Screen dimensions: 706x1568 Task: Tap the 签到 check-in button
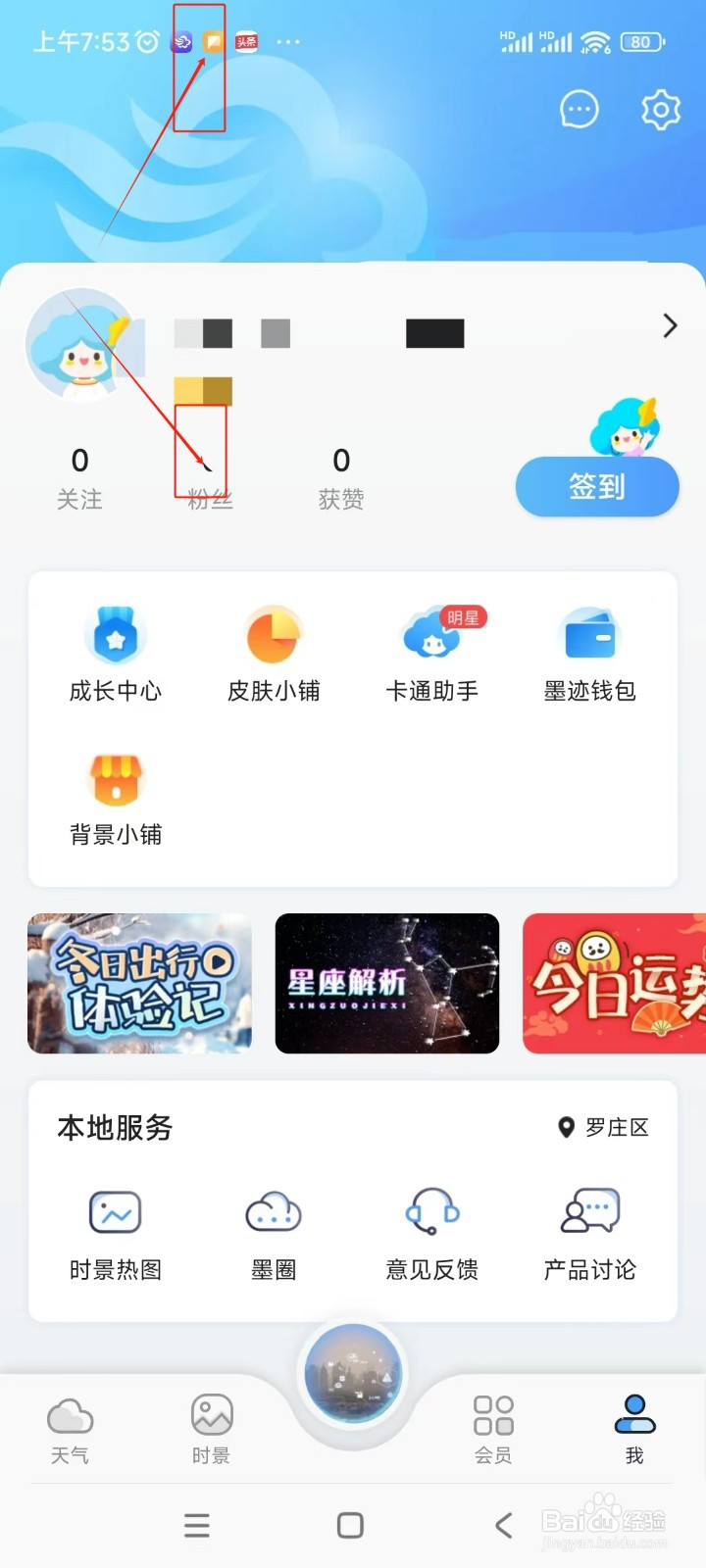[x=597, y=486]
